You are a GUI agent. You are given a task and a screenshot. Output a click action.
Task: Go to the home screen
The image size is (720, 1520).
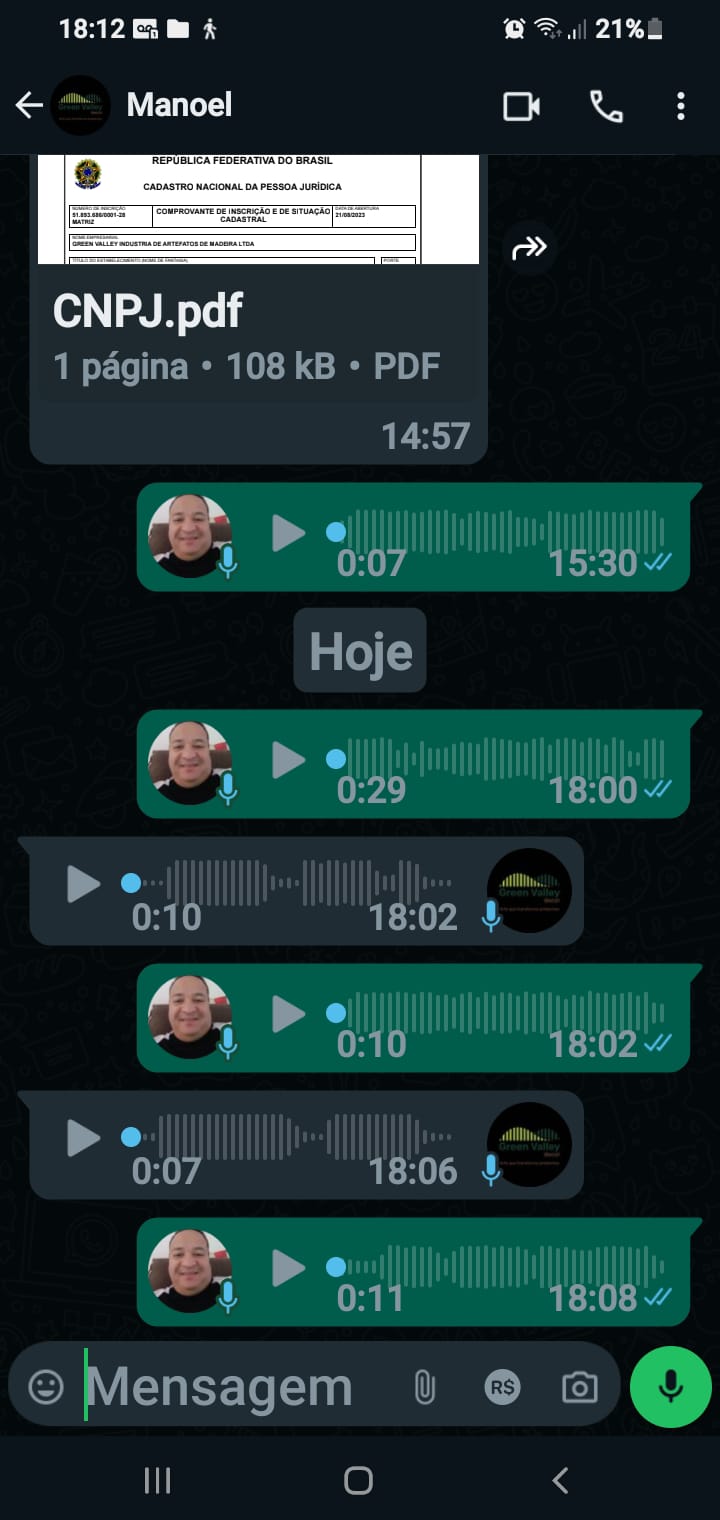[x=358, y=1481]
